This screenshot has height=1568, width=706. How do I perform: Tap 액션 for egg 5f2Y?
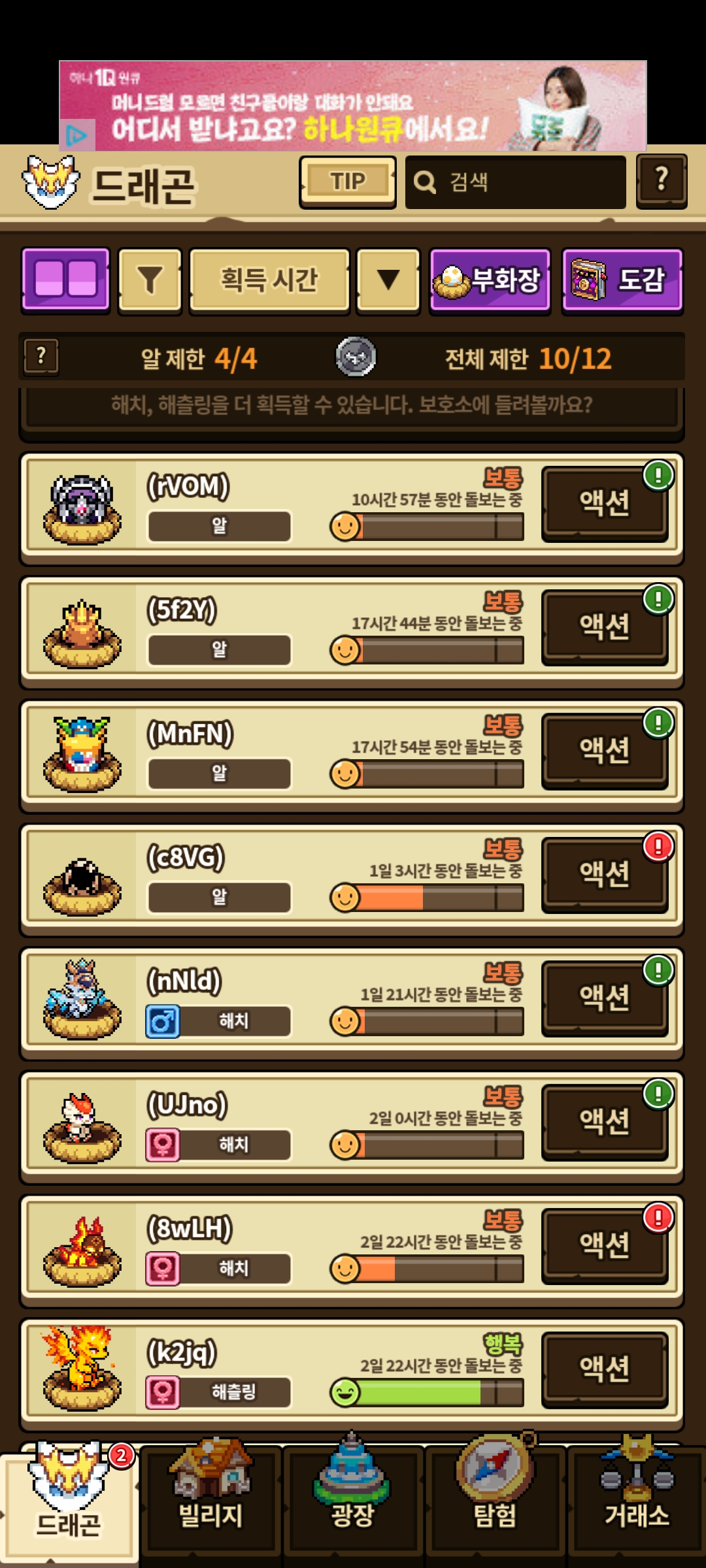(x=604, y=627)
